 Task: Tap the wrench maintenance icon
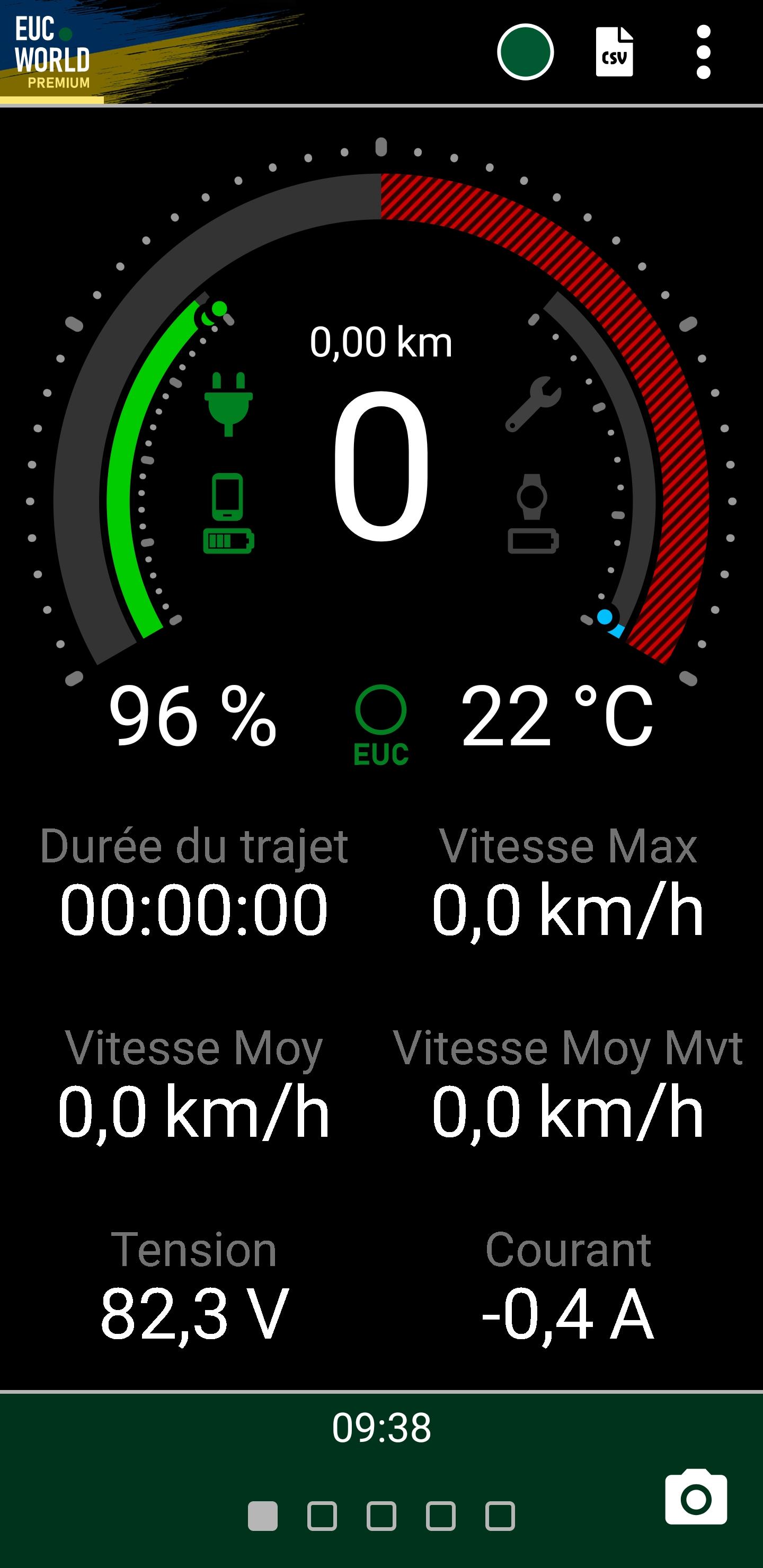point(533,404)
